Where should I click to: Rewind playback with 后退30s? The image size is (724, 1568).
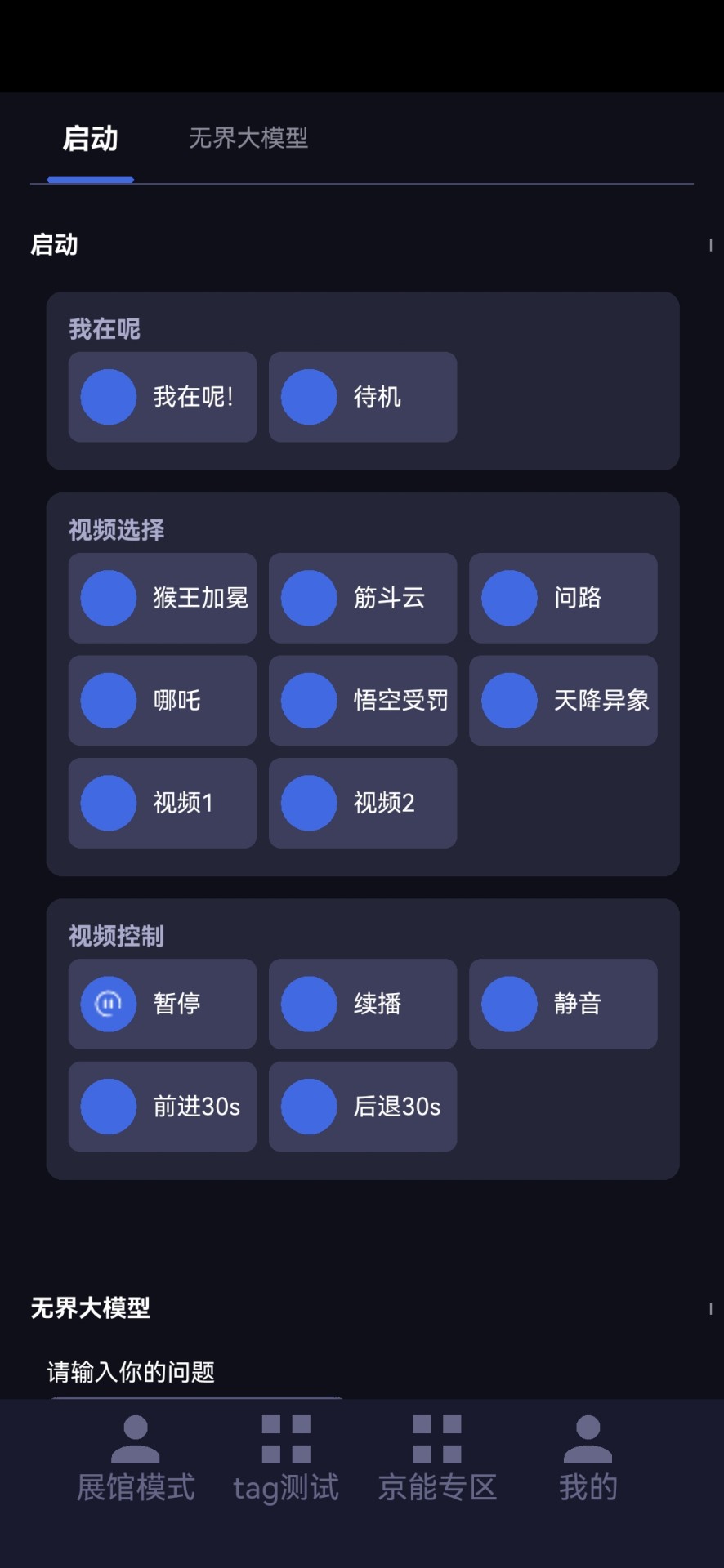click(363, 1107)
